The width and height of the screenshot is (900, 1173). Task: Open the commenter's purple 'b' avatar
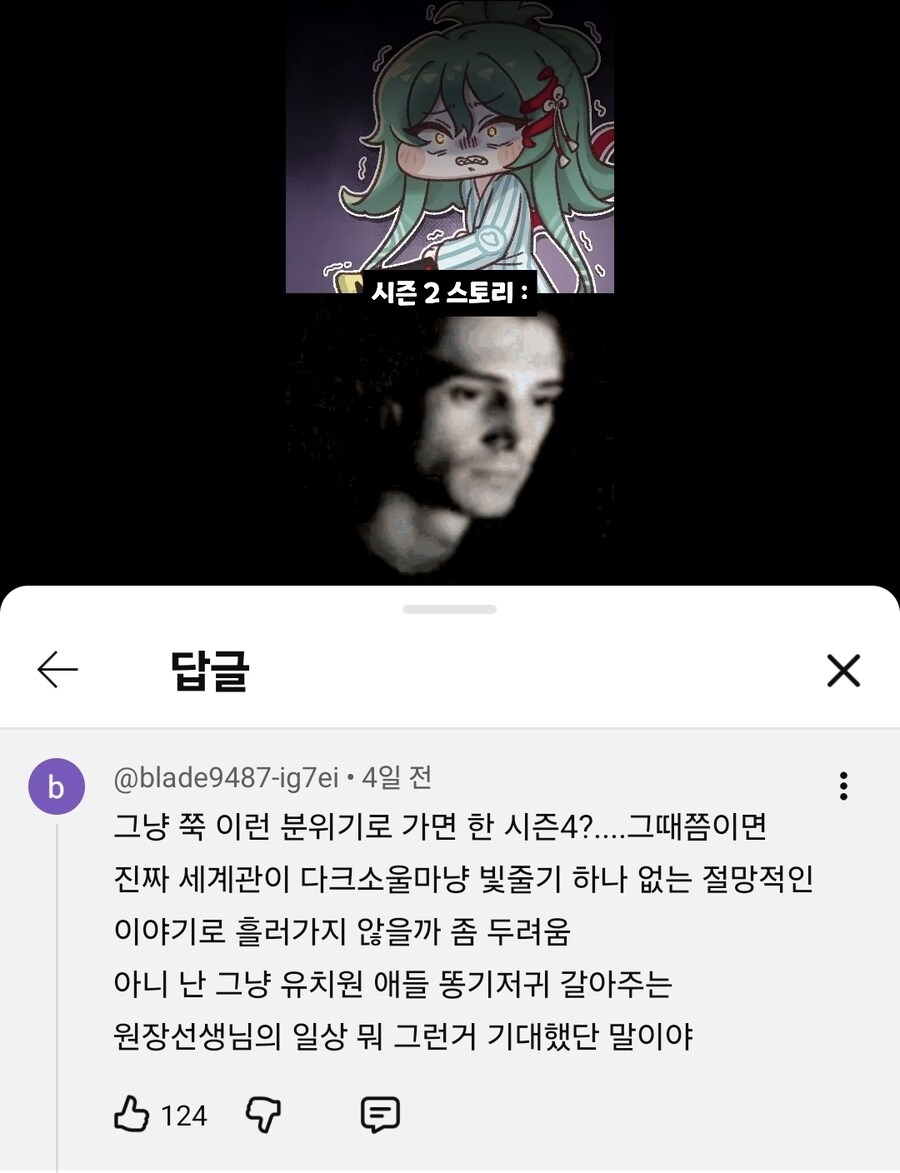click(57, 787)
